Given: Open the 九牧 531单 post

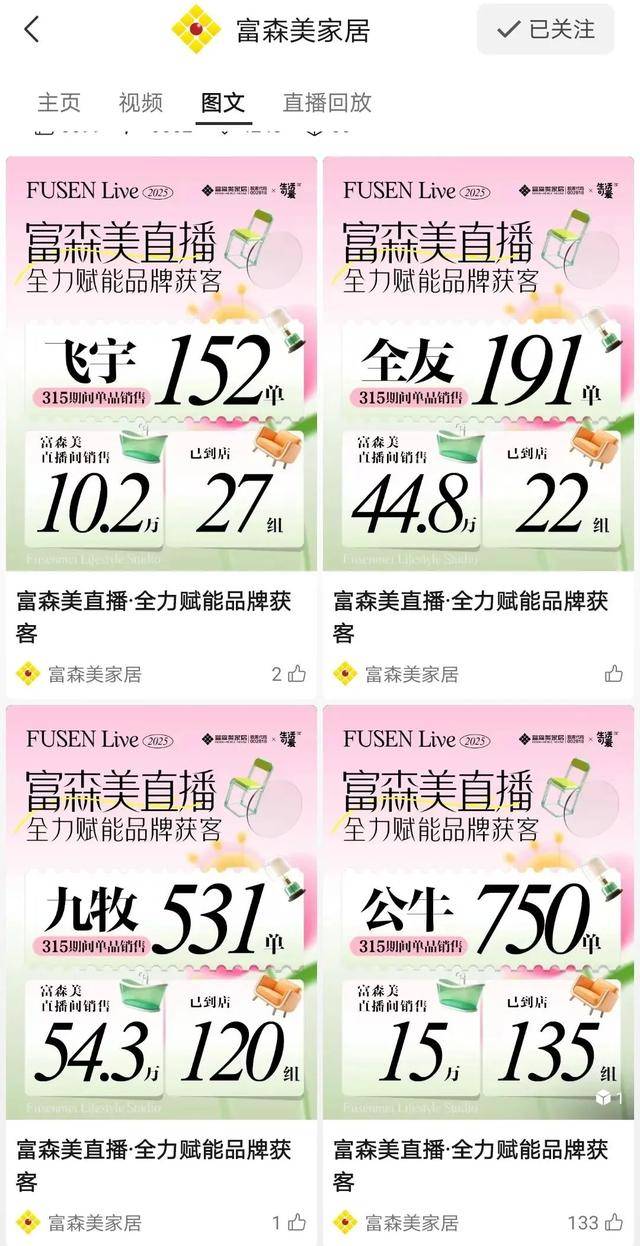Looking at the screenshot, I should click(162, 912).
